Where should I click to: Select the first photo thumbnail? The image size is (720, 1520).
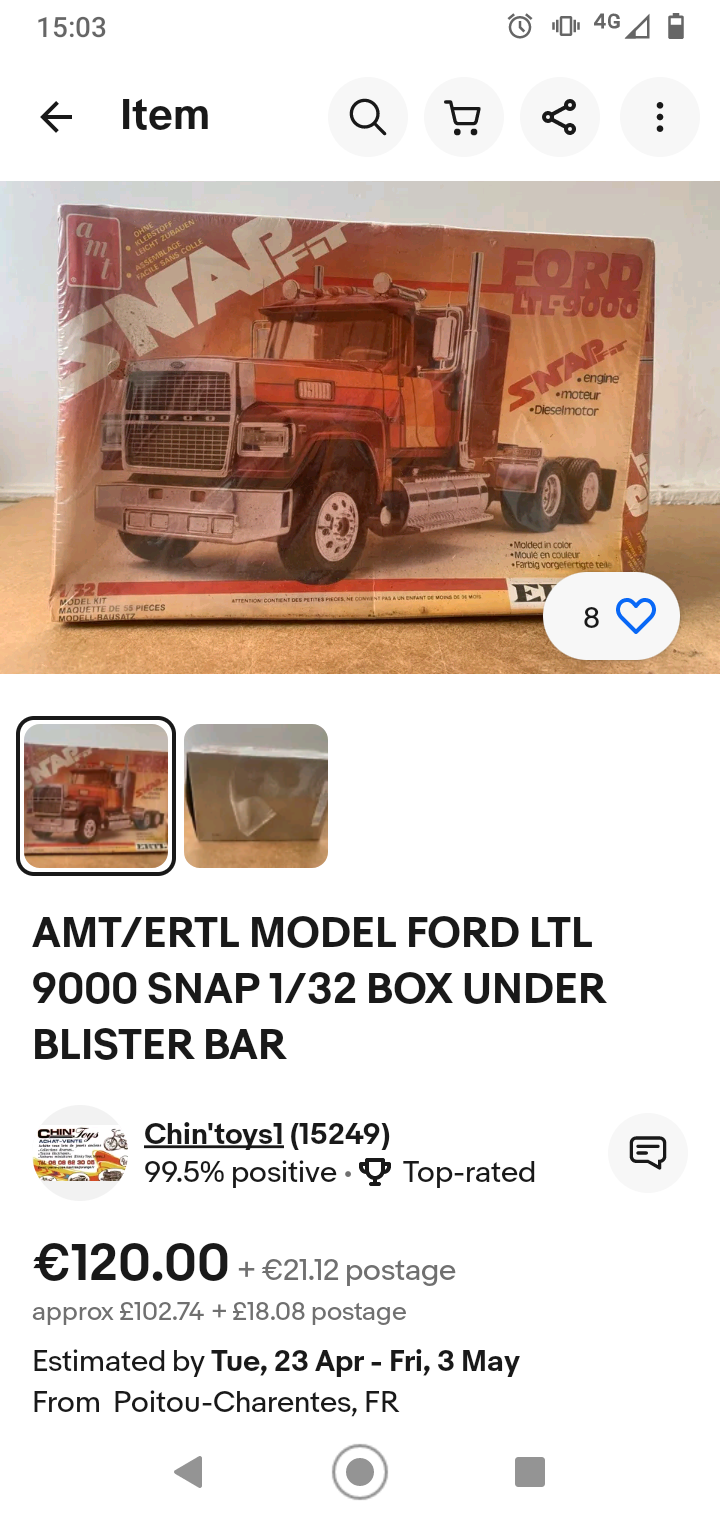coord(96,796)
